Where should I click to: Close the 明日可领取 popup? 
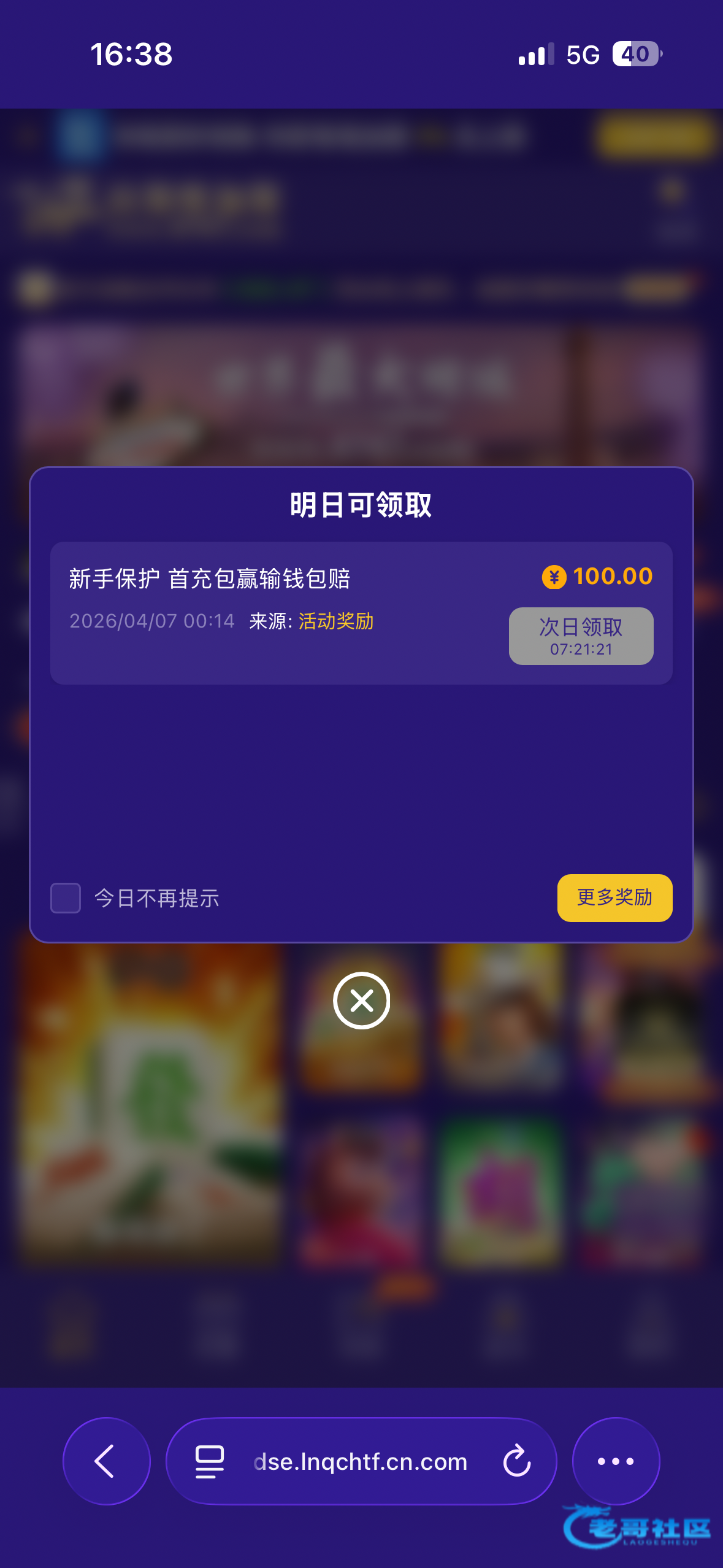pyautogui.click(x=362, y=1001)
